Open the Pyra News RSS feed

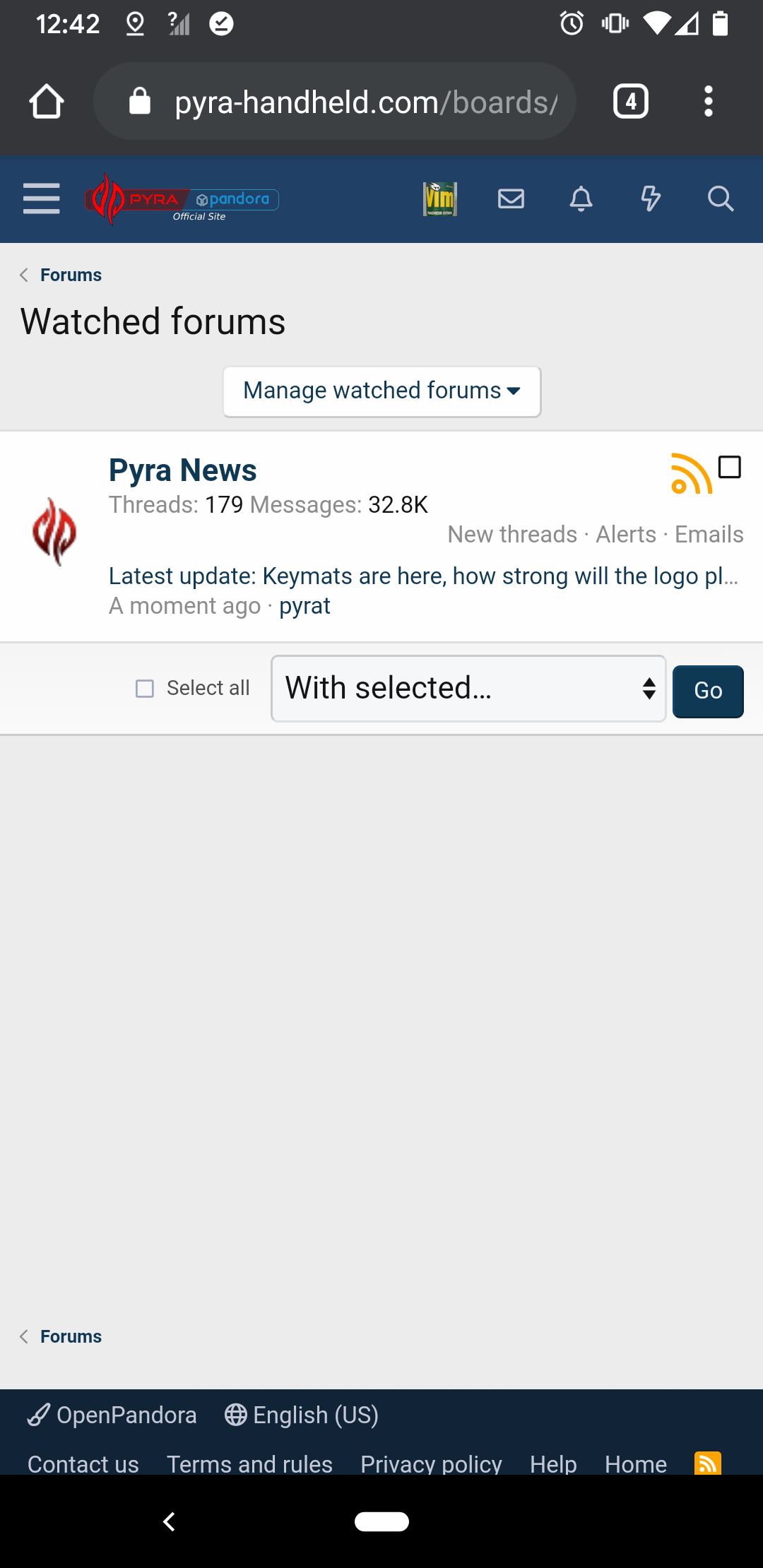(690, 473)
